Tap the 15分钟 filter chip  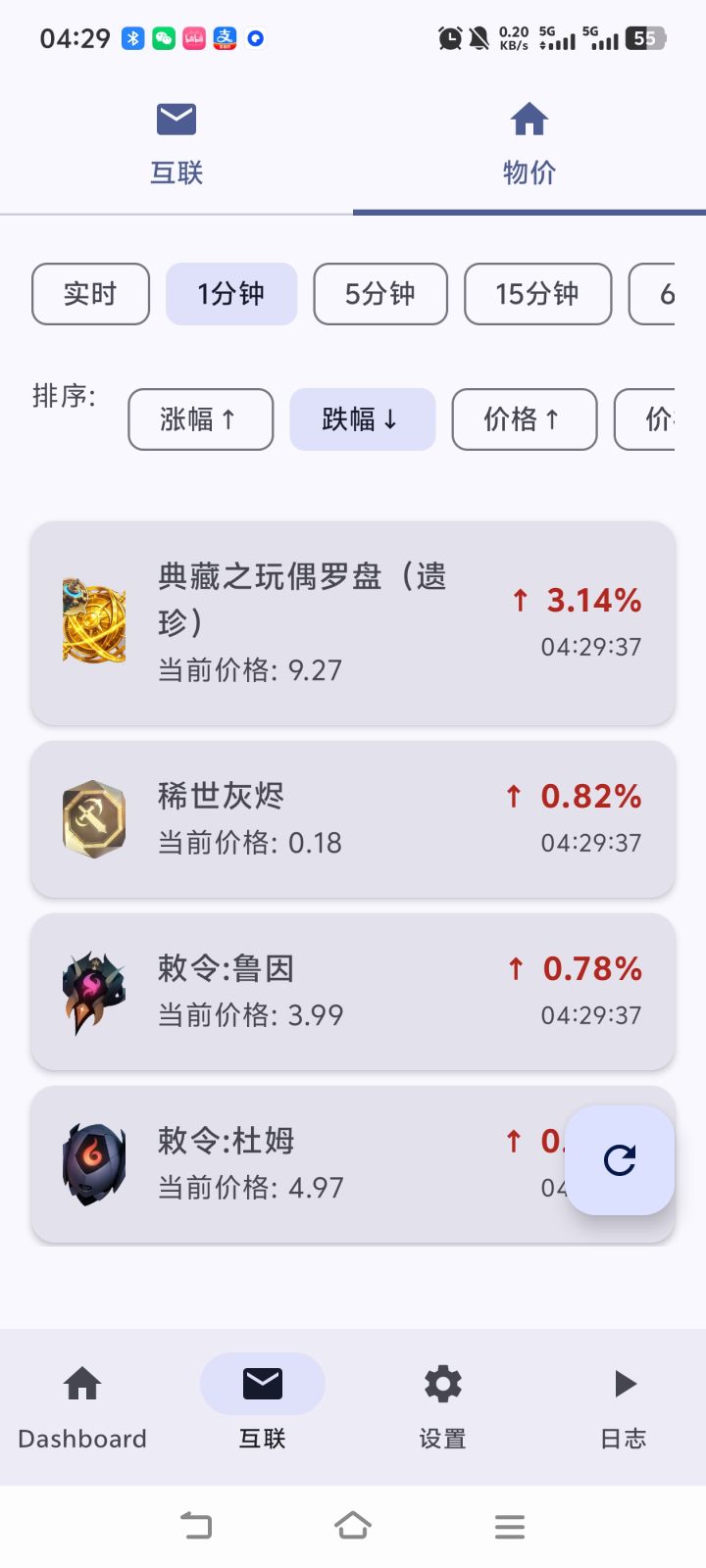click(x=537, y=294)
